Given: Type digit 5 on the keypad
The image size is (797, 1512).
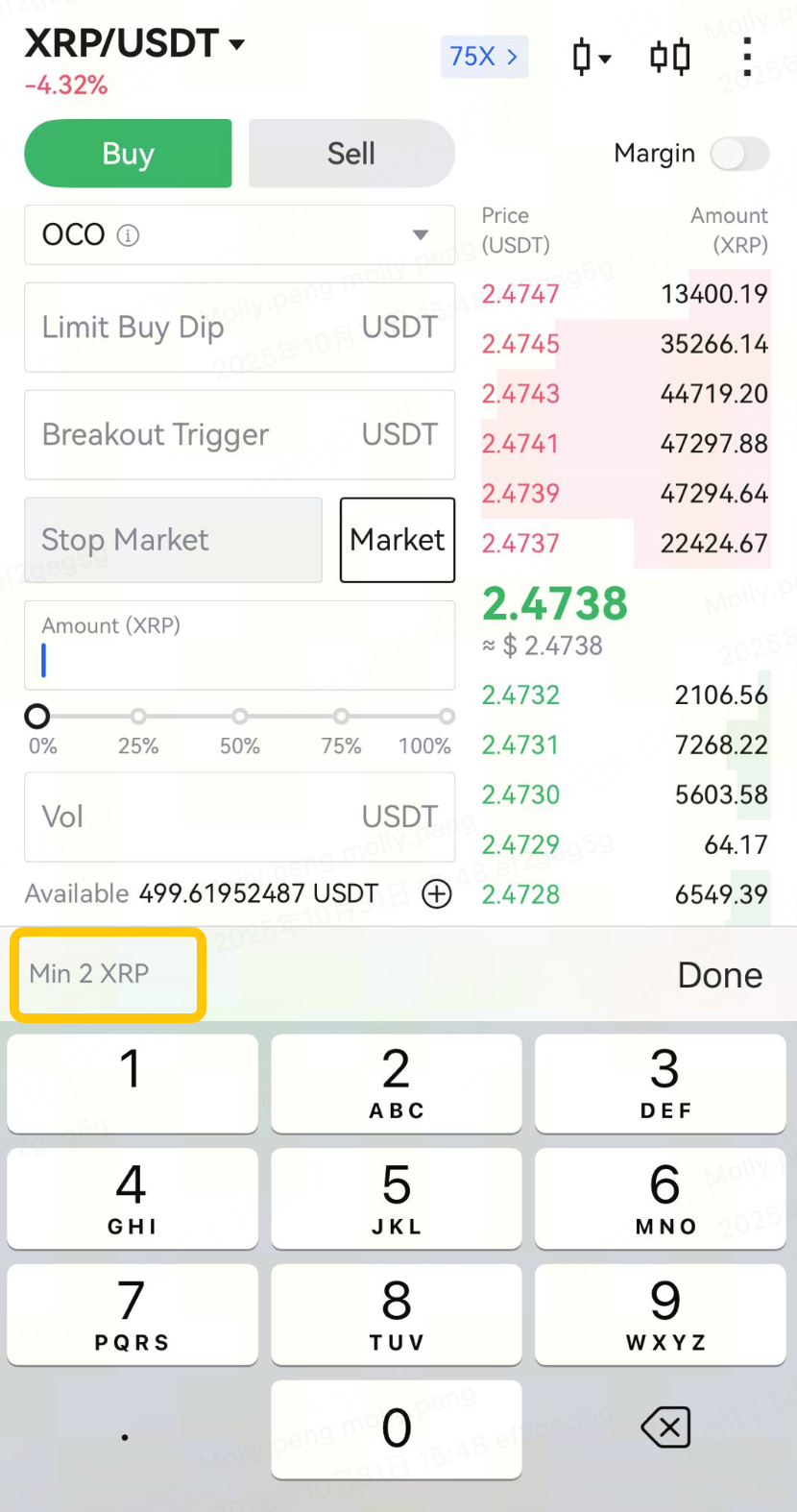Looking at the screenshot, I should [397, 1198].
